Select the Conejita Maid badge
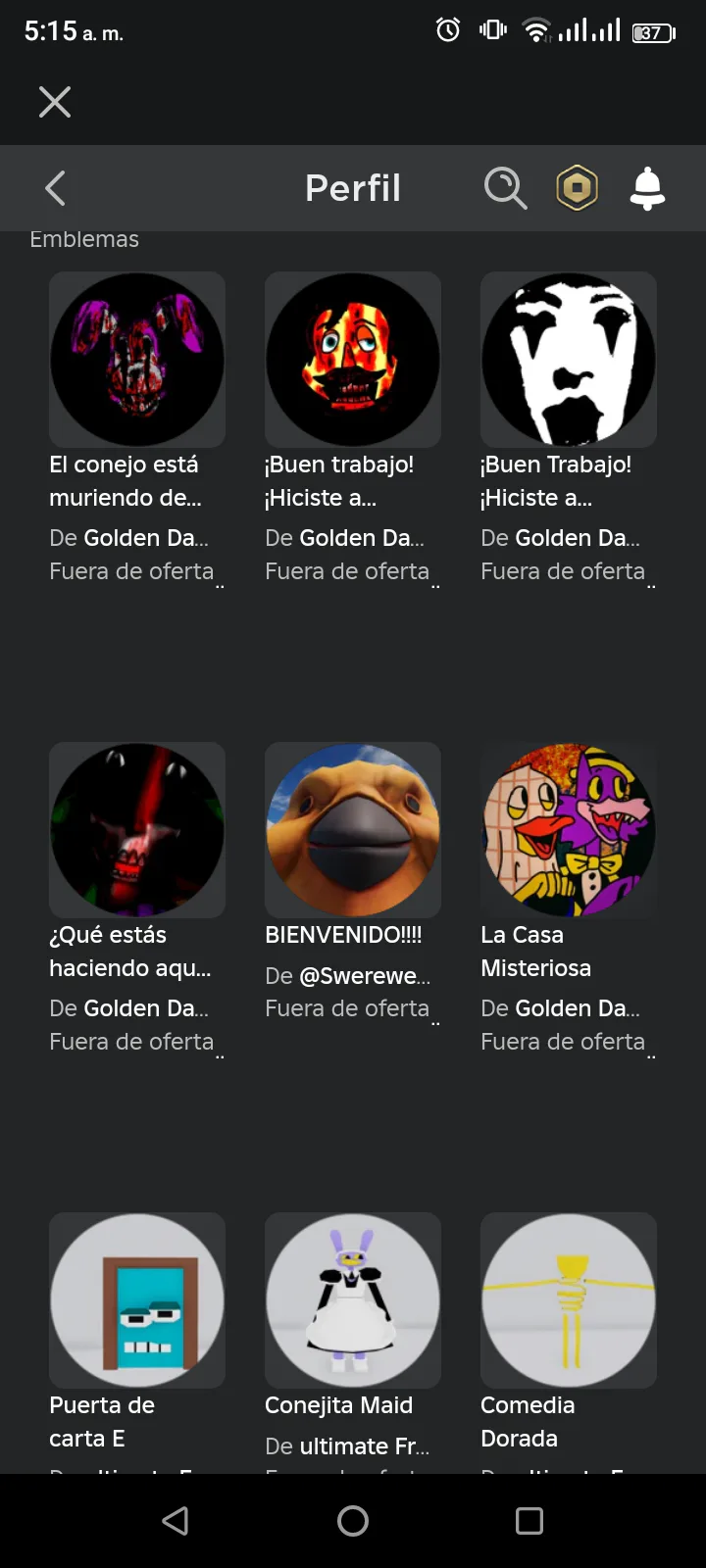This screenshot has height=1568, width=706. (353, 1300)
